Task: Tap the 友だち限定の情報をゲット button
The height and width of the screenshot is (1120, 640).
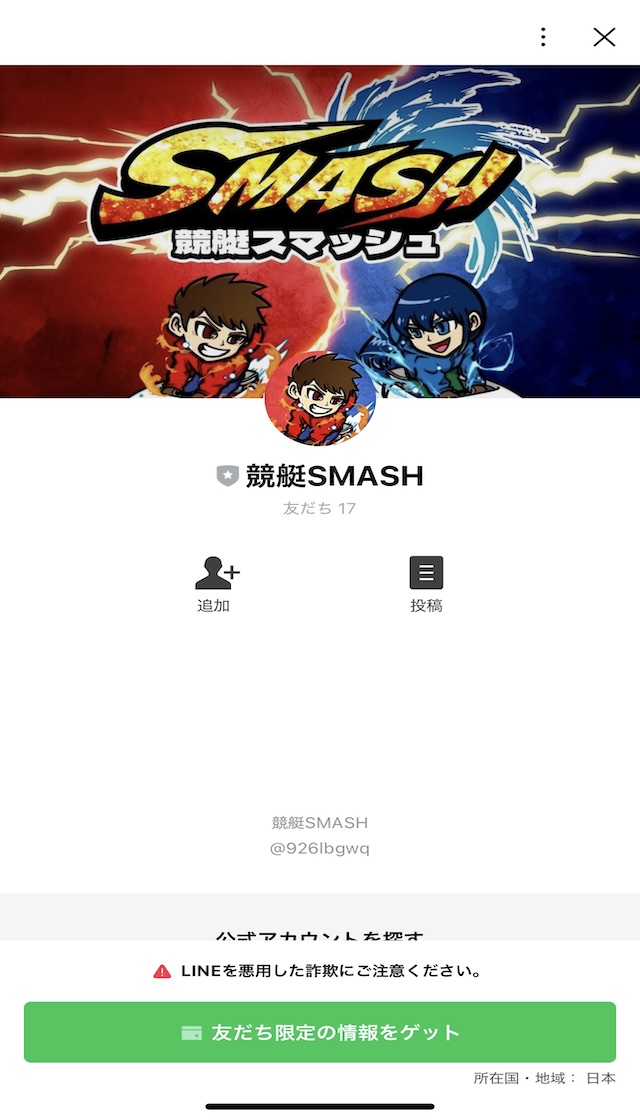Action: click(320, 1032)
